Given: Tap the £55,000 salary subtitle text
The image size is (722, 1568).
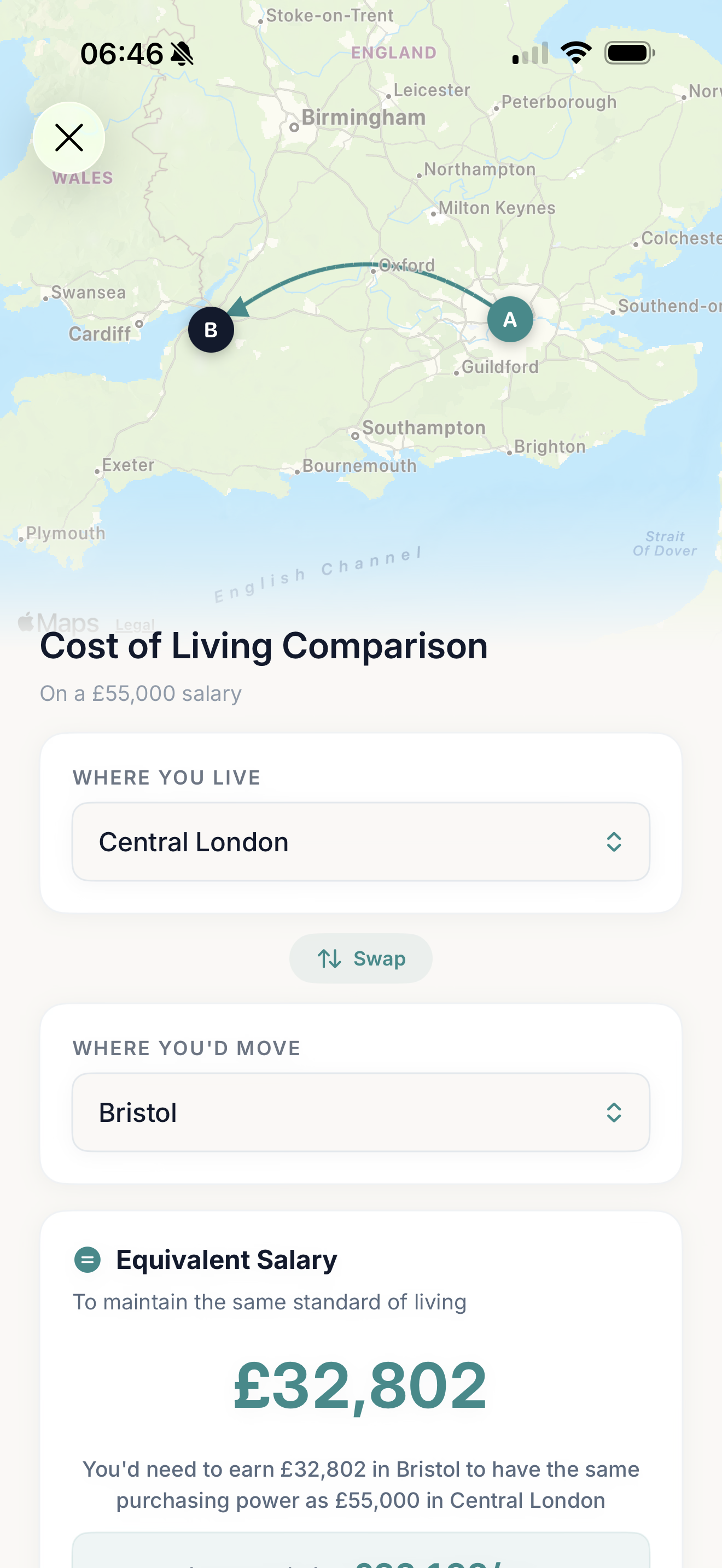Looking at the screenshot, I should click(139, 693).
